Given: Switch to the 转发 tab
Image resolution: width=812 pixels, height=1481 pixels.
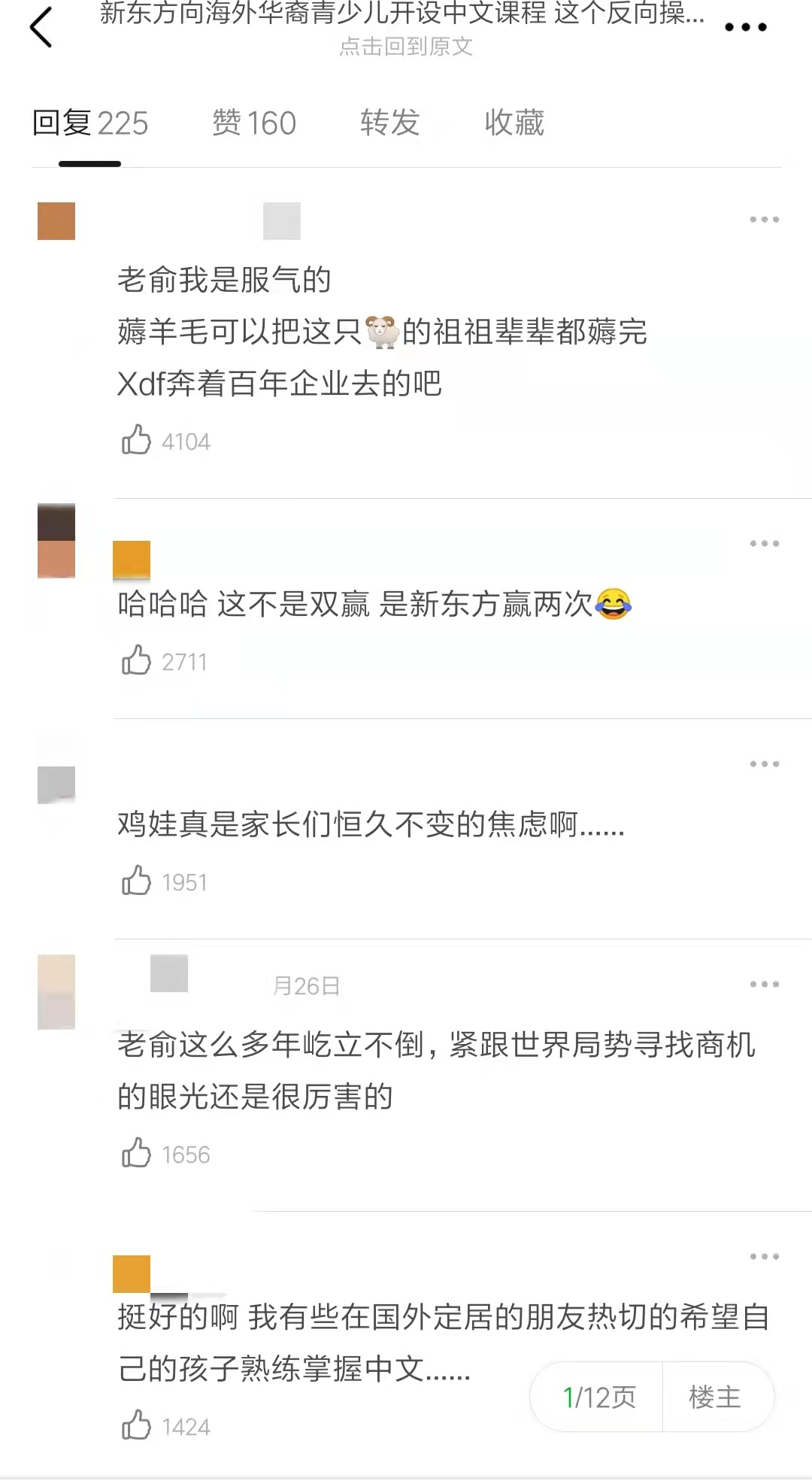Looking at the screenshot, I should (389, 123).
